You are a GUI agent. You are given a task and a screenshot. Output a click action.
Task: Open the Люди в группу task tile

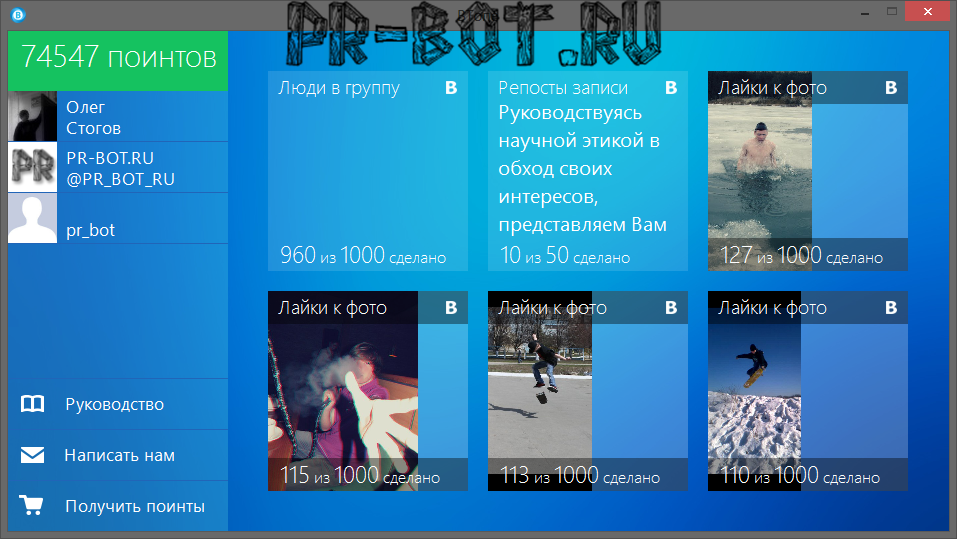point(368,171)
